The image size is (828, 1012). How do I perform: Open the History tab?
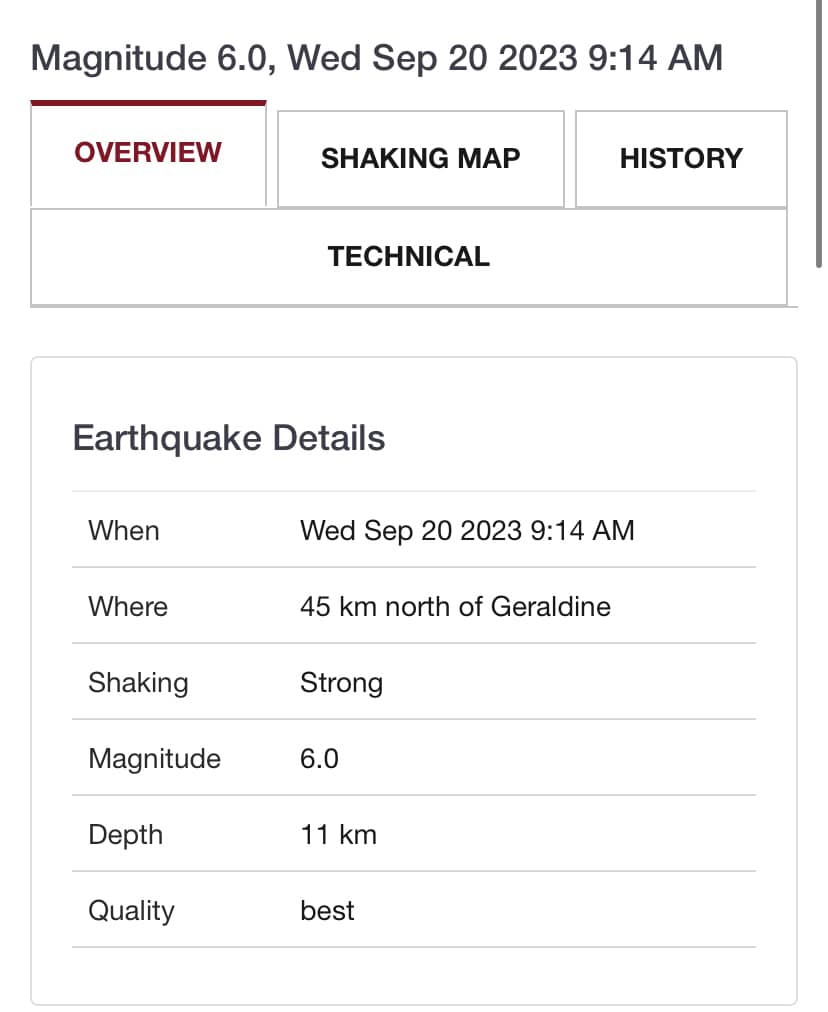pyautogui.click(x=681, y=158)
